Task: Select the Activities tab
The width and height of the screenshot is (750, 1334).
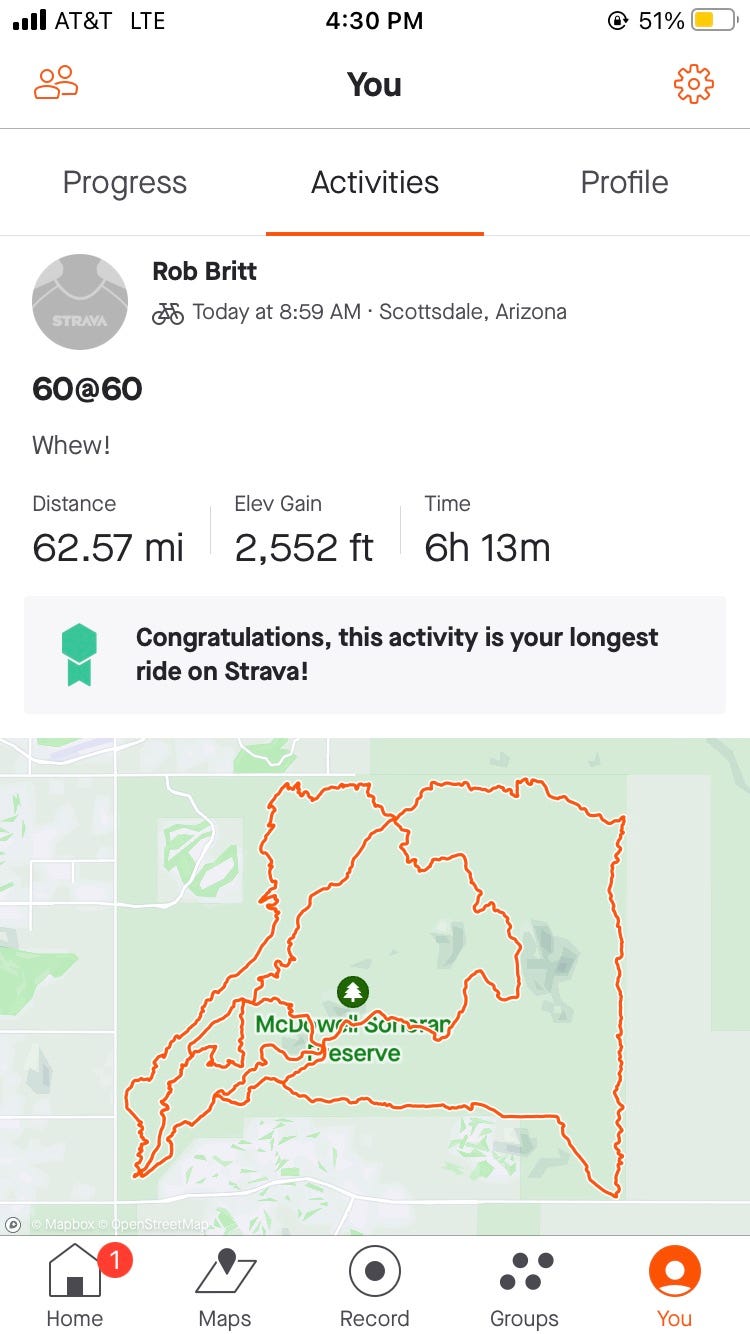Action: pos(374,182)
